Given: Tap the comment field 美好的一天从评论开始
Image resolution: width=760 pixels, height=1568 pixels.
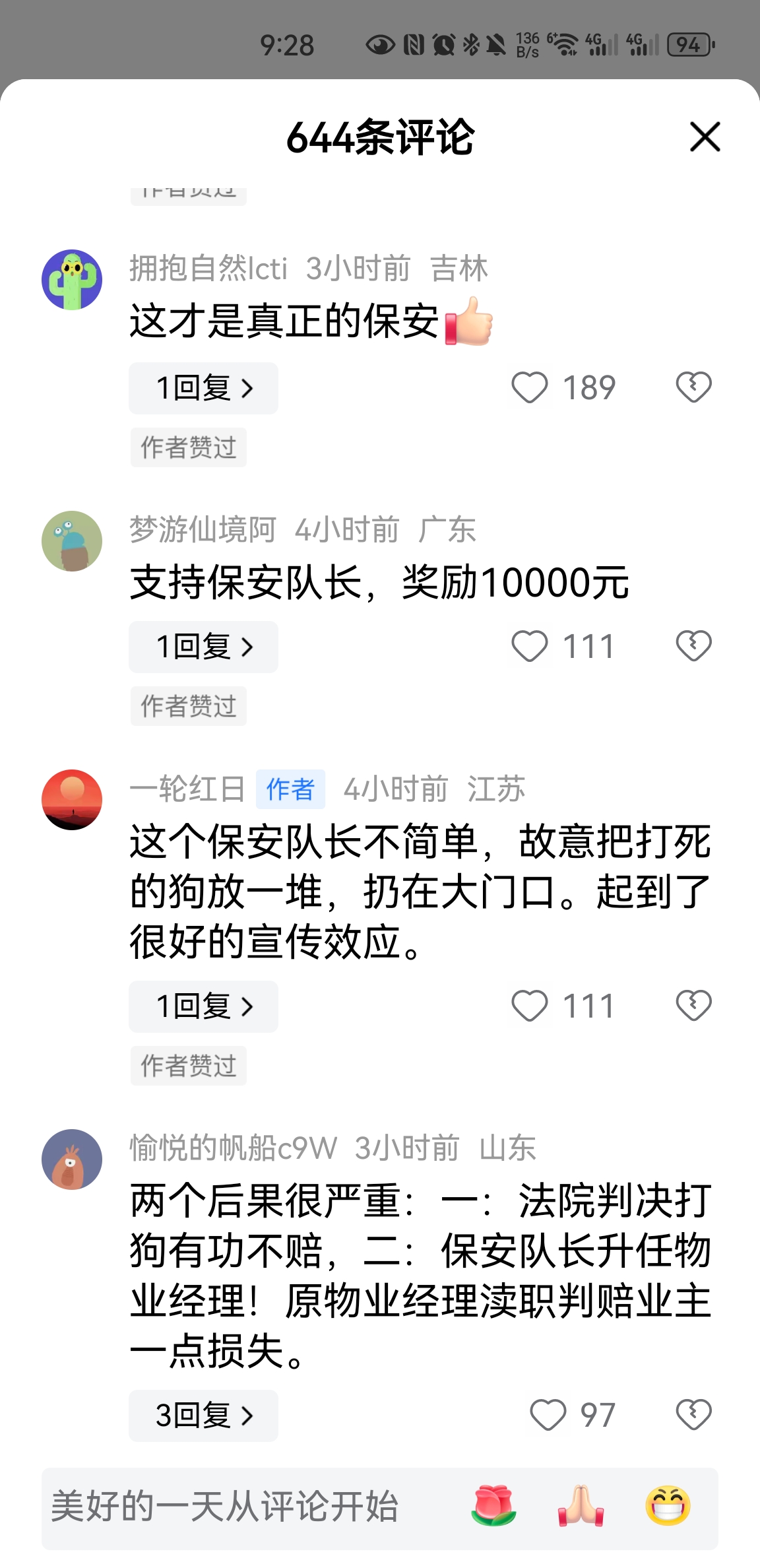Looking at the screenshot, I should point(224,1507).
